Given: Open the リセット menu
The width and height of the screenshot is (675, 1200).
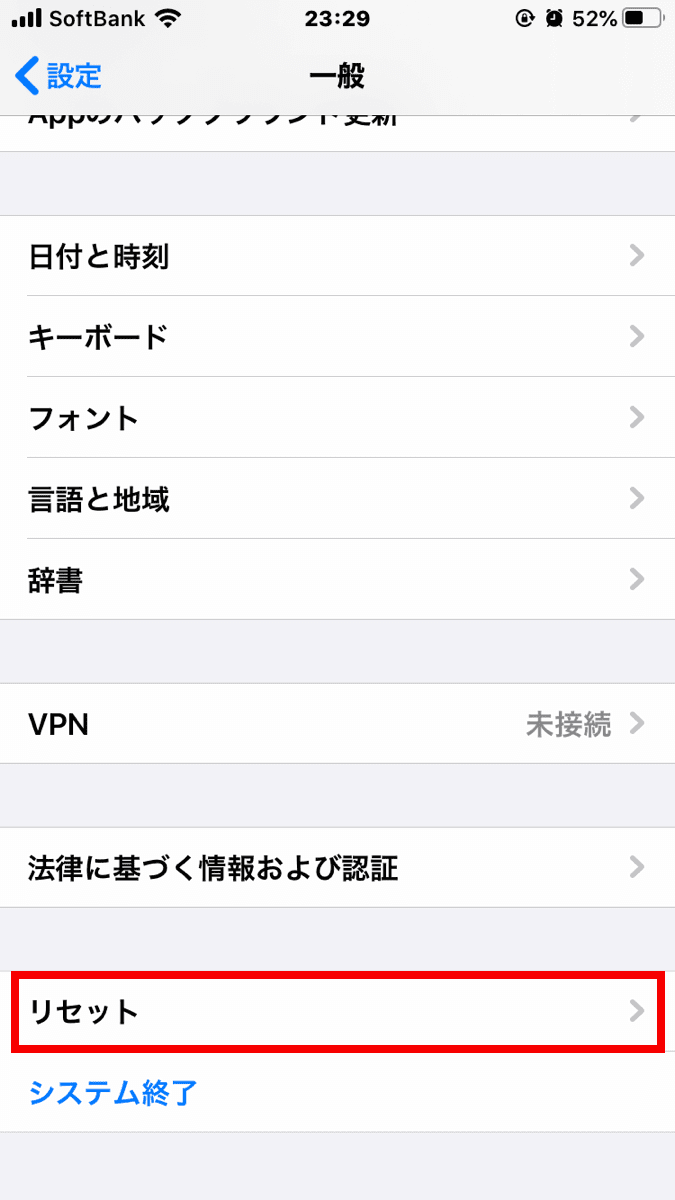Looking at the screenshot, I should click(337, 1012).
